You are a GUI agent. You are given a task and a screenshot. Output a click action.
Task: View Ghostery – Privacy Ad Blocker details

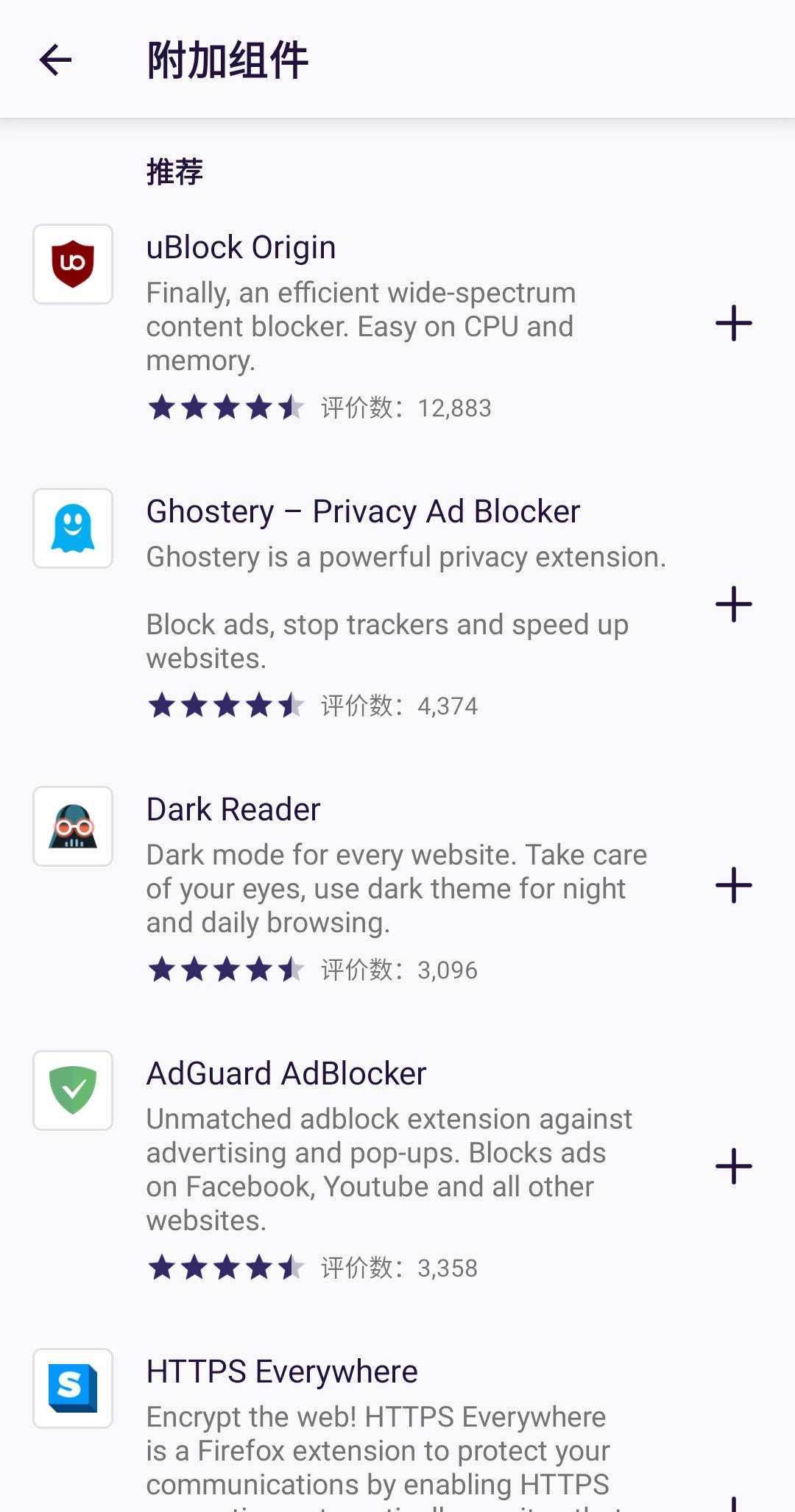363,511
